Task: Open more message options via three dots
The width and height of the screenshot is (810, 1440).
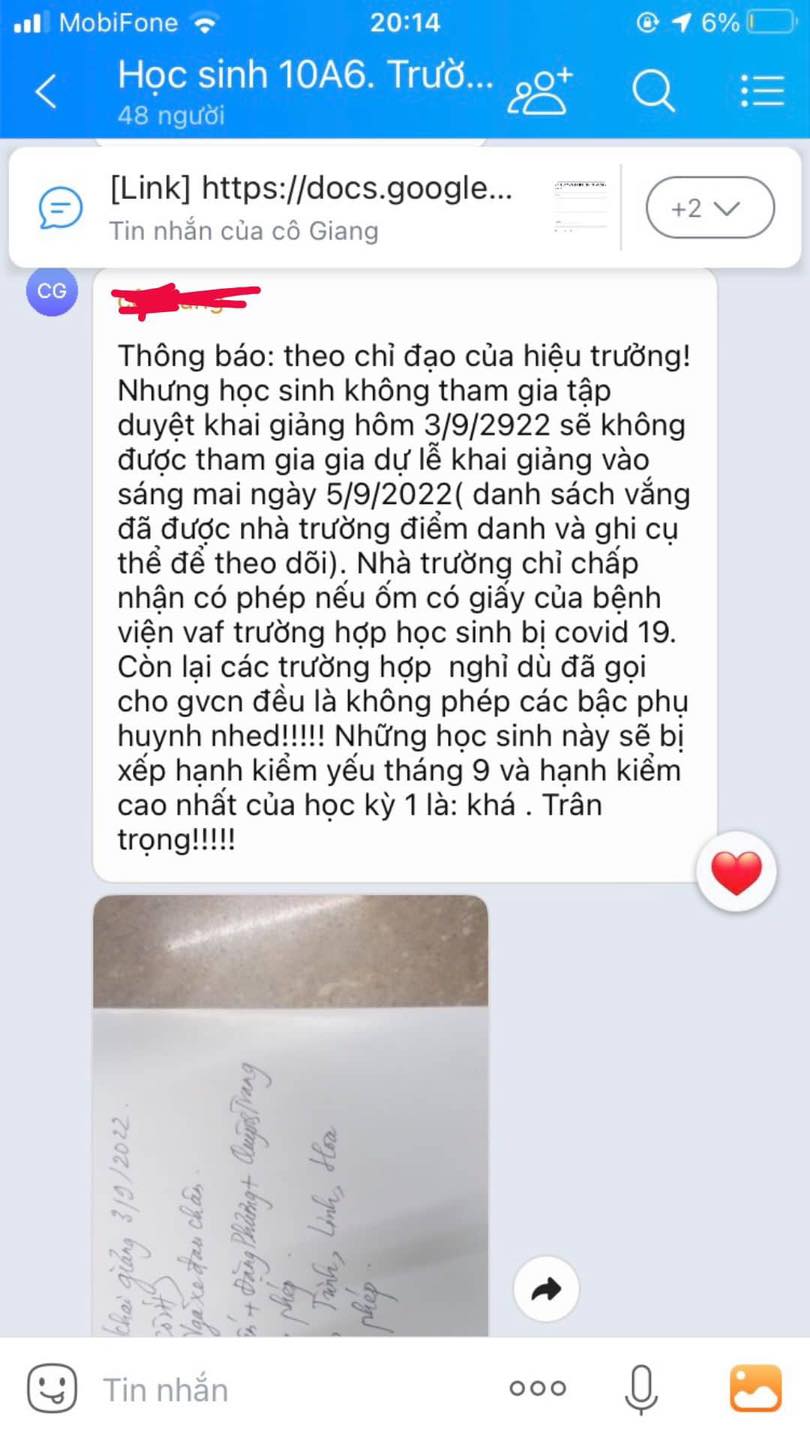Action: pyautogui.click(x=536, y=1388)
